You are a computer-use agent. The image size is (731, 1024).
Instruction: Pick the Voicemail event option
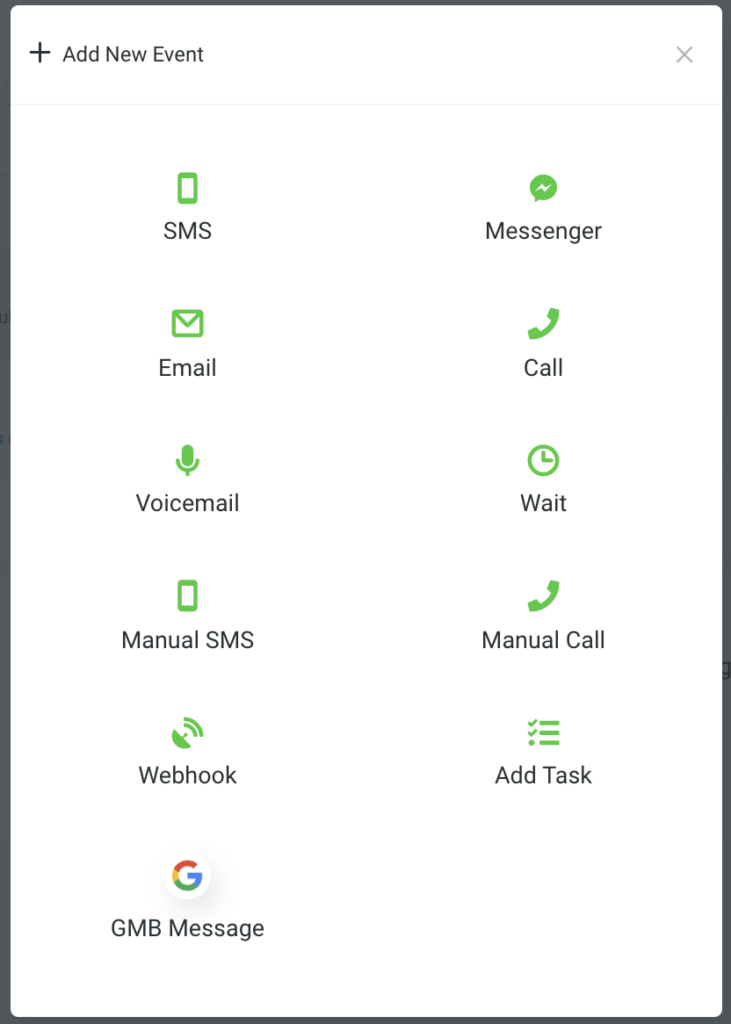click(187, 479)
